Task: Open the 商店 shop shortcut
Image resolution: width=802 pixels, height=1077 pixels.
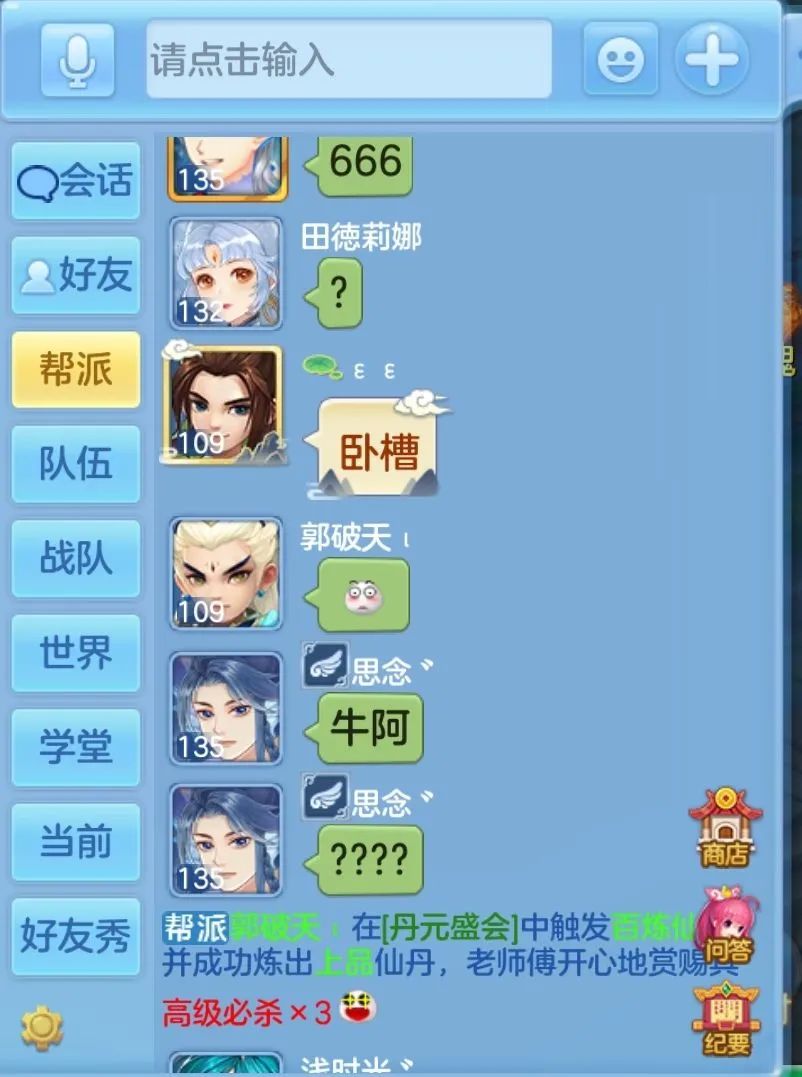Action: [x=725, y=829]
